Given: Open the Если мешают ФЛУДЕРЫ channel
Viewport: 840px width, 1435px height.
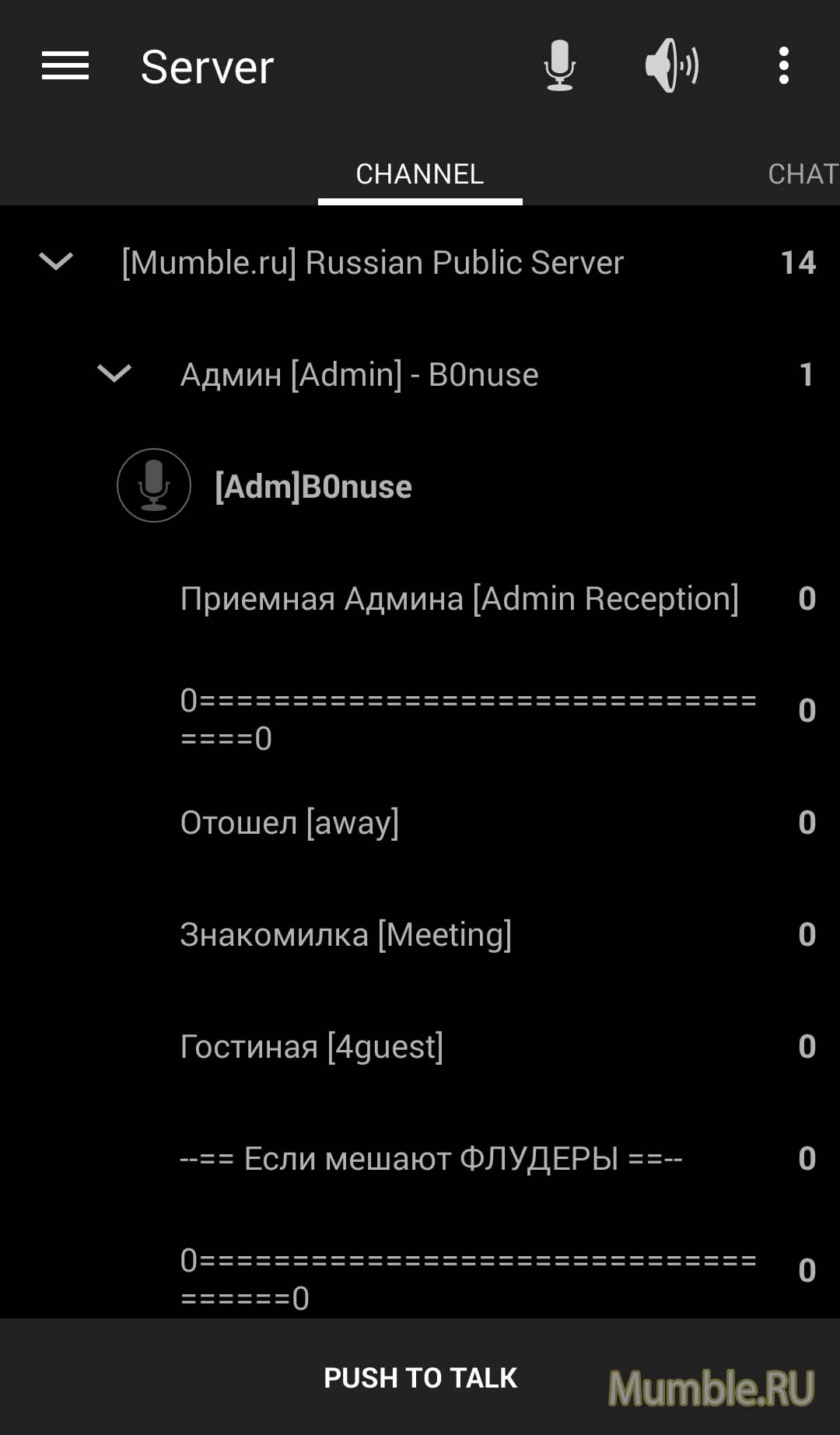Looking at the screenshot, I should pyautogui.click(x=431, y=1158).
